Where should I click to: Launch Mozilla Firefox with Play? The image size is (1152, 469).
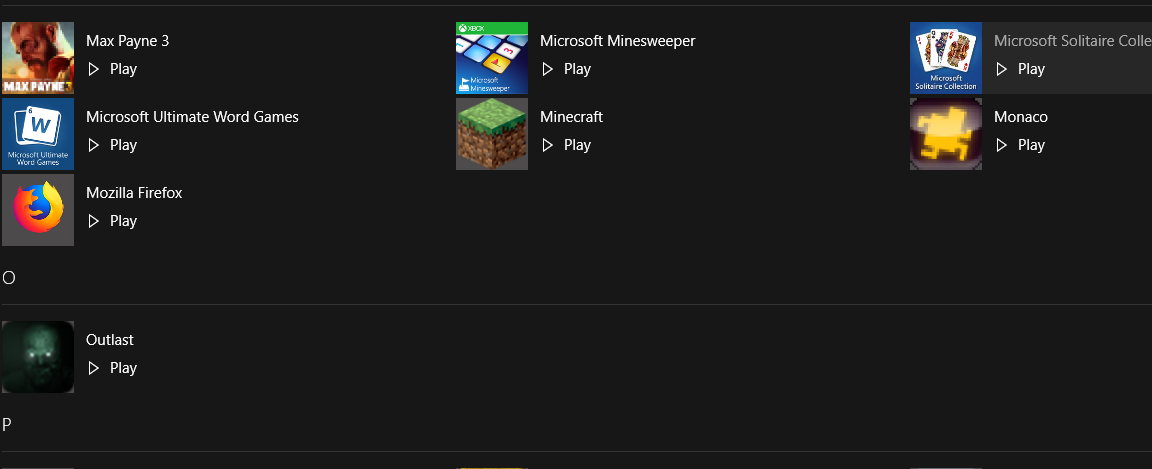point(112,221)
